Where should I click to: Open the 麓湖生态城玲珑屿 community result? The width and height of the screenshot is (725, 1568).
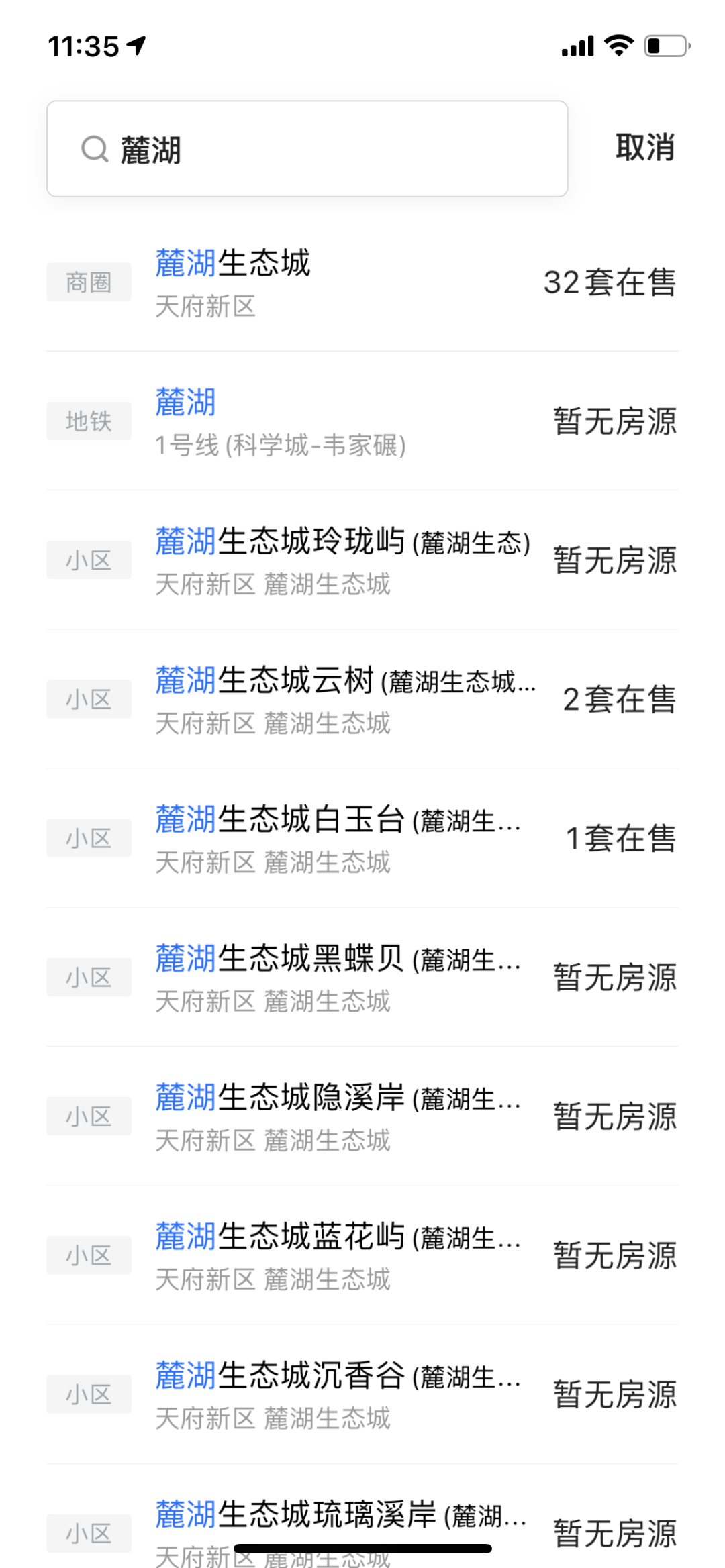[x=362, y=560]
